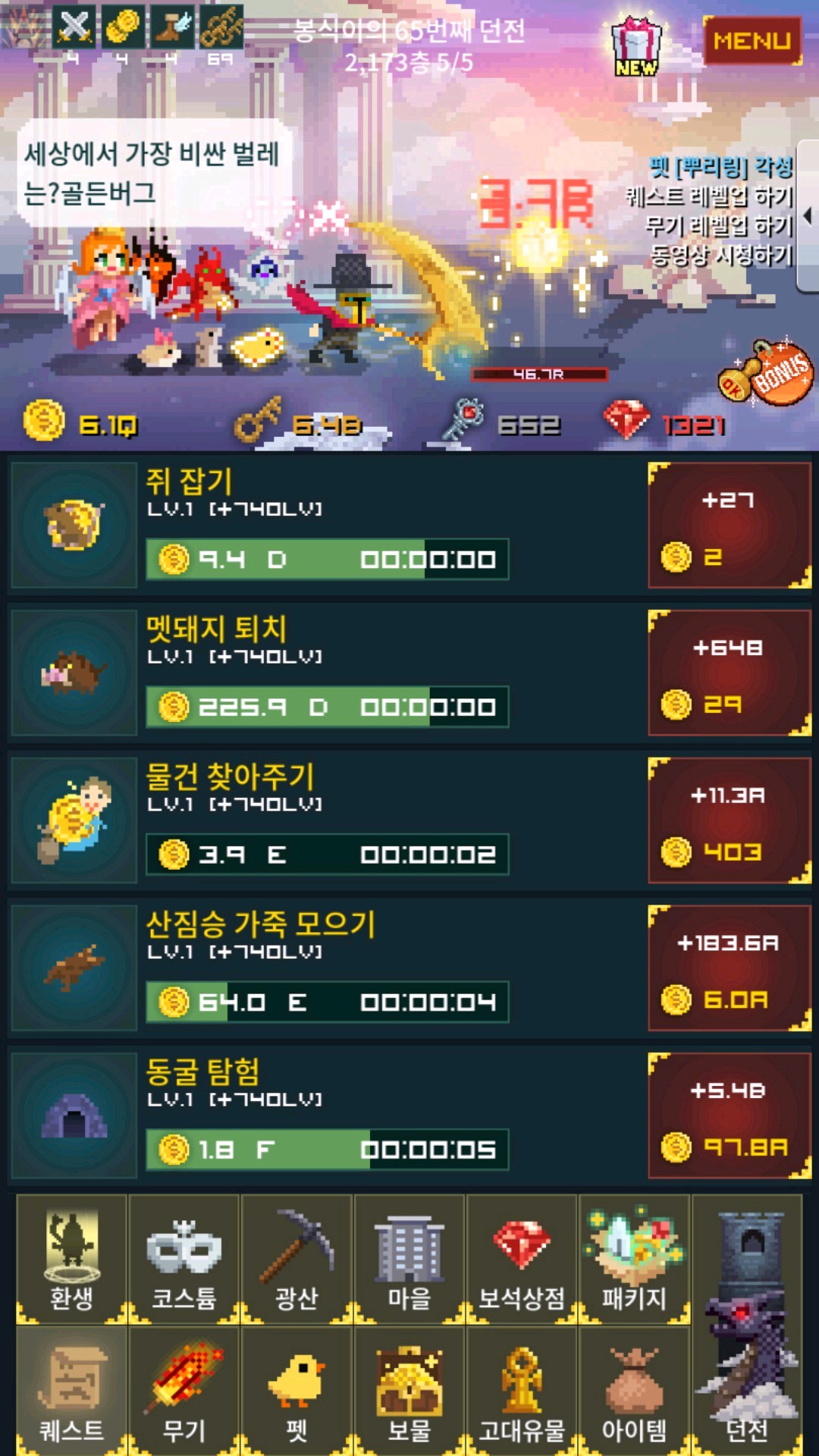This screenshot has height=1456, width=819.
Task: Switch to the 펫 tab
Action: 296,1392
